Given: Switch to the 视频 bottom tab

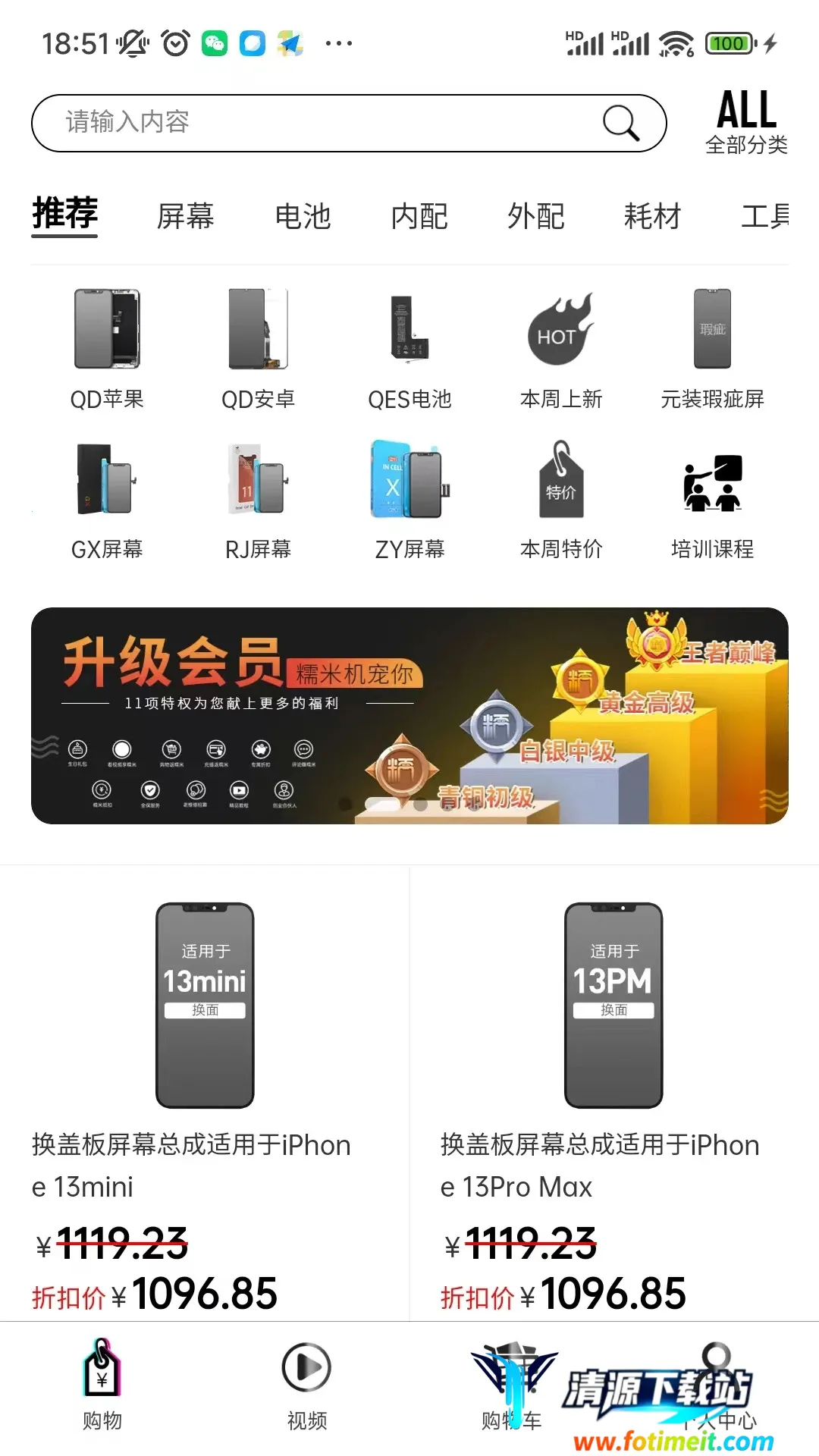Looking at the screenshot, I should (306, 1384).
